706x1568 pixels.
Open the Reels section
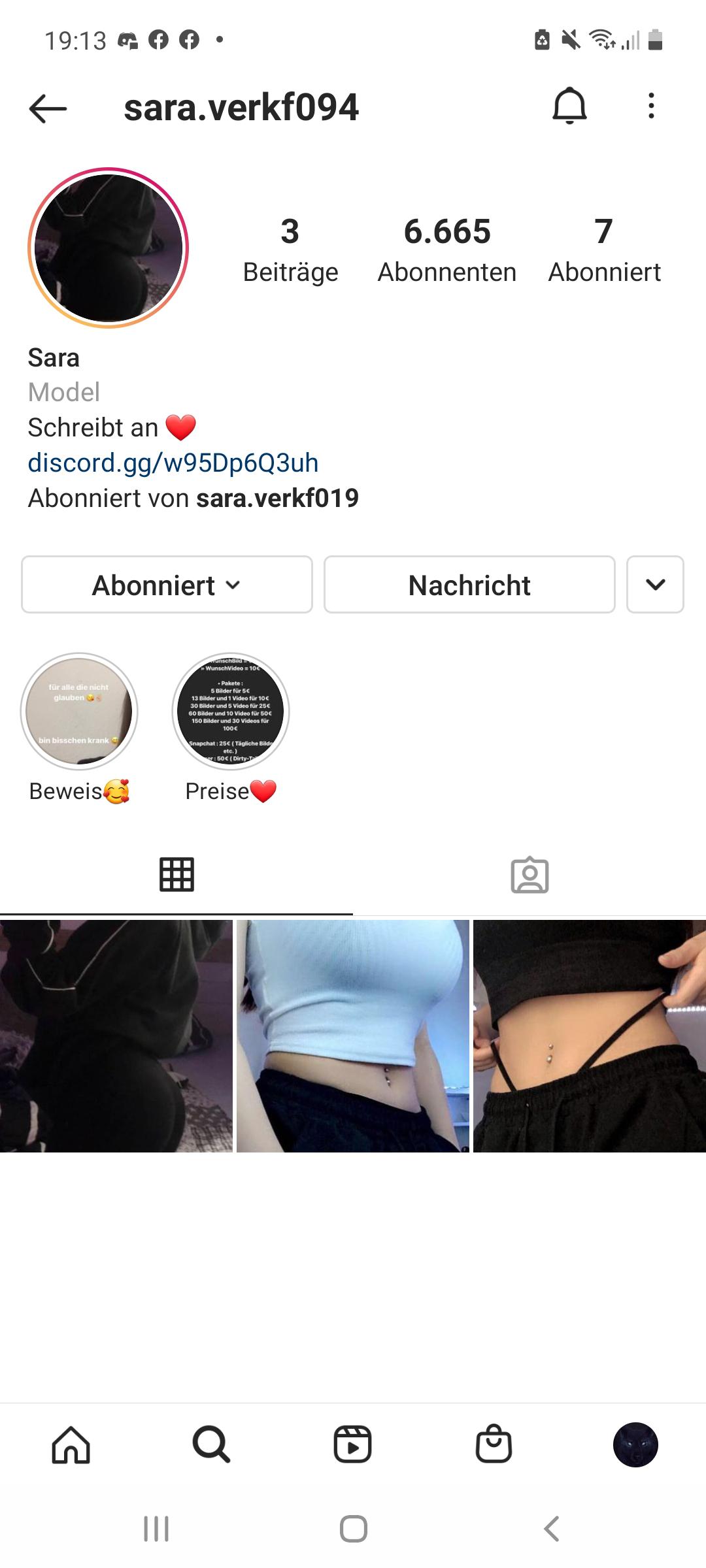pyautogui.click(x=353, y=1445)
